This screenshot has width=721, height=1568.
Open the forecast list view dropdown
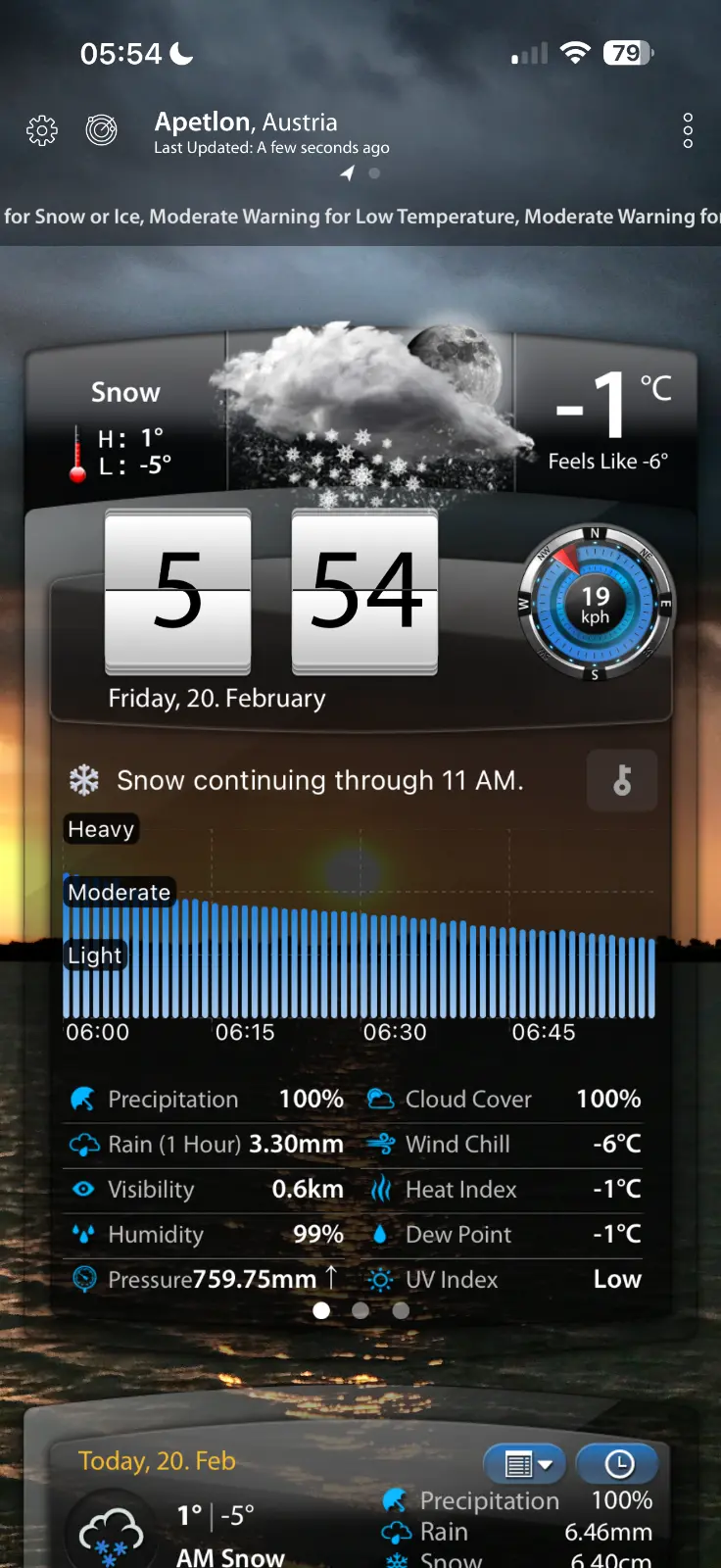pyautogui.click(x=525, y=1464)
